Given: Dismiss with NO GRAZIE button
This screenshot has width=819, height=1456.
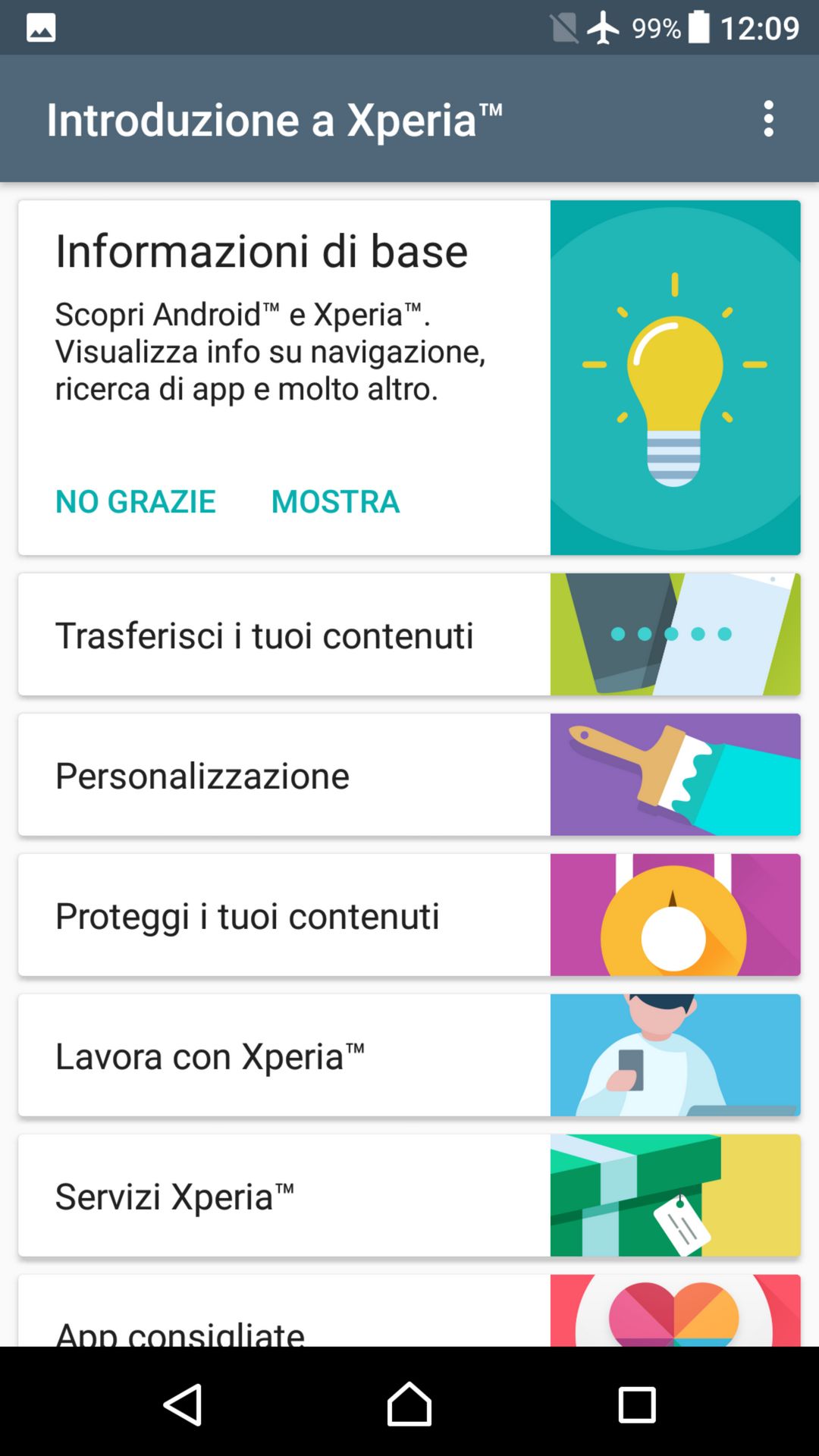Looking at the screenshot, I should click(x=136, y=501).
